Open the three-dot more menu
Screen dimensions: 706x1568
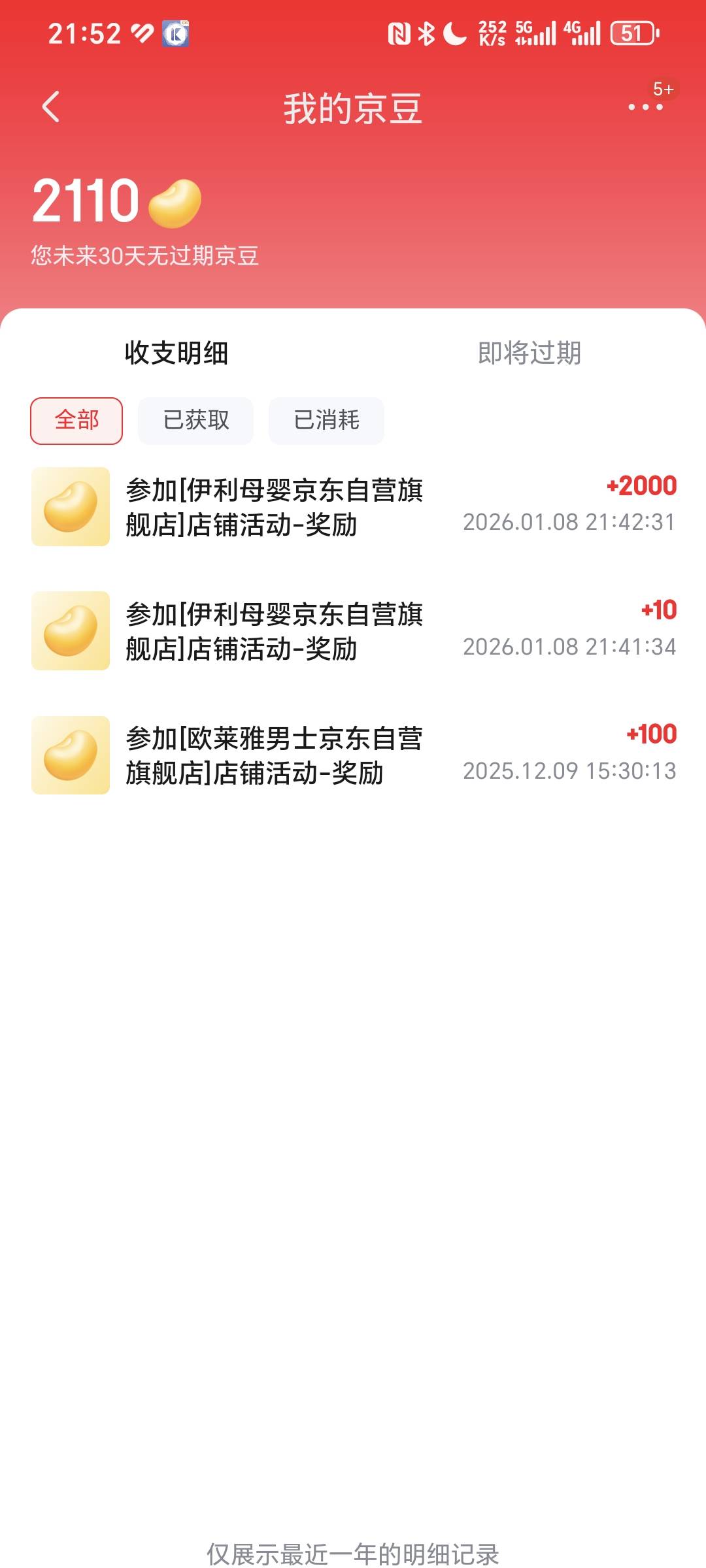tap(645, 106)
